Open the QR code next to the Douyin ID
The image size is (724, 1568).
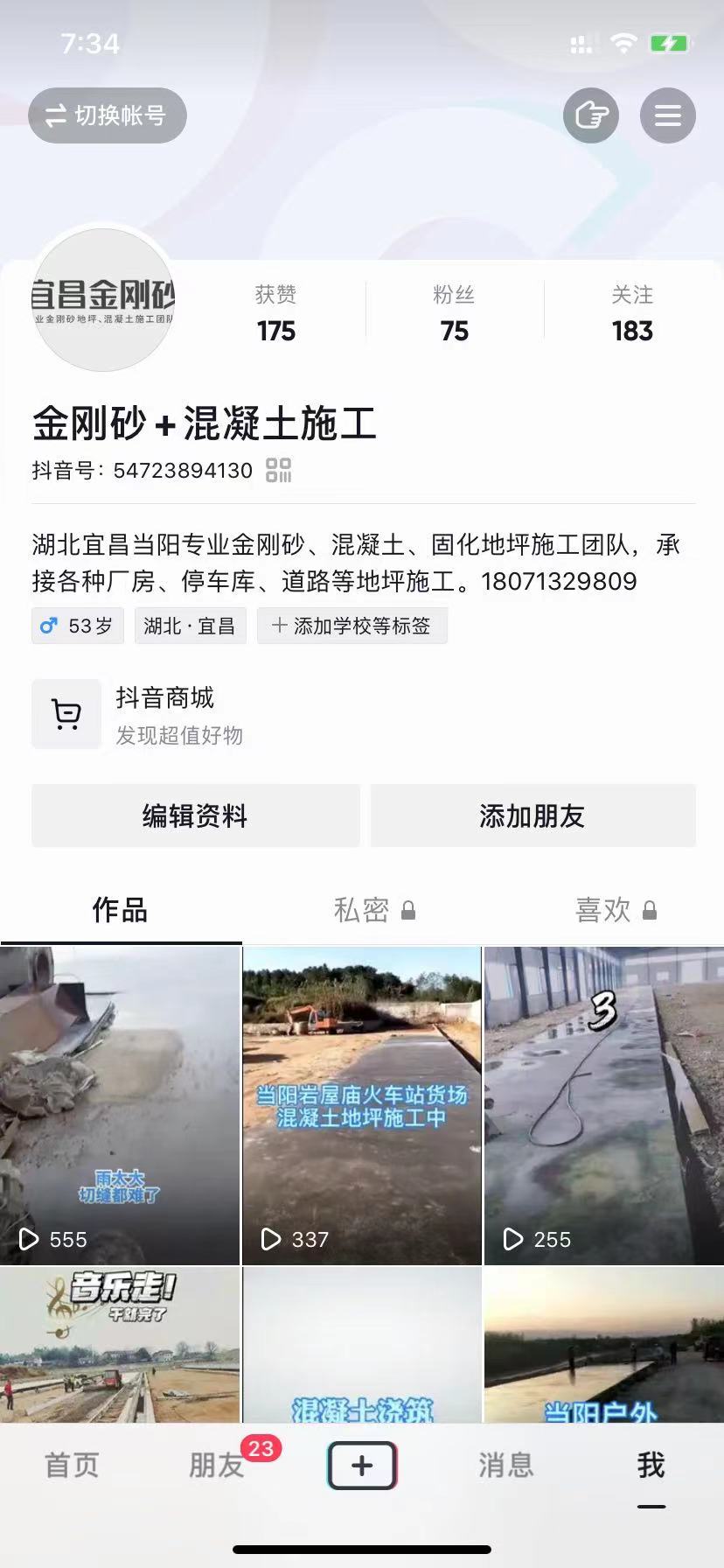(277, 471)
